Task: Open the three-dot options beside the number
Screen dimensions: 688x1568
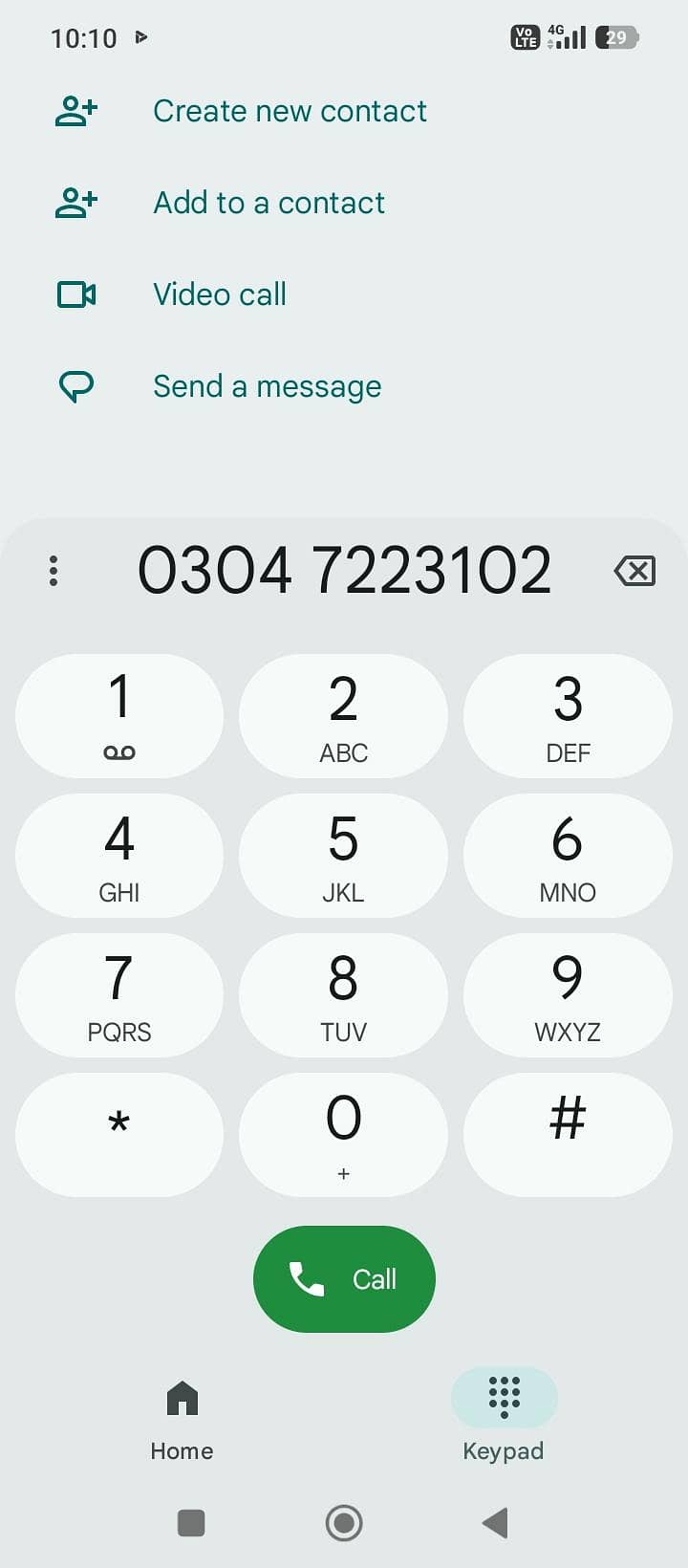Action: (54, 571)
